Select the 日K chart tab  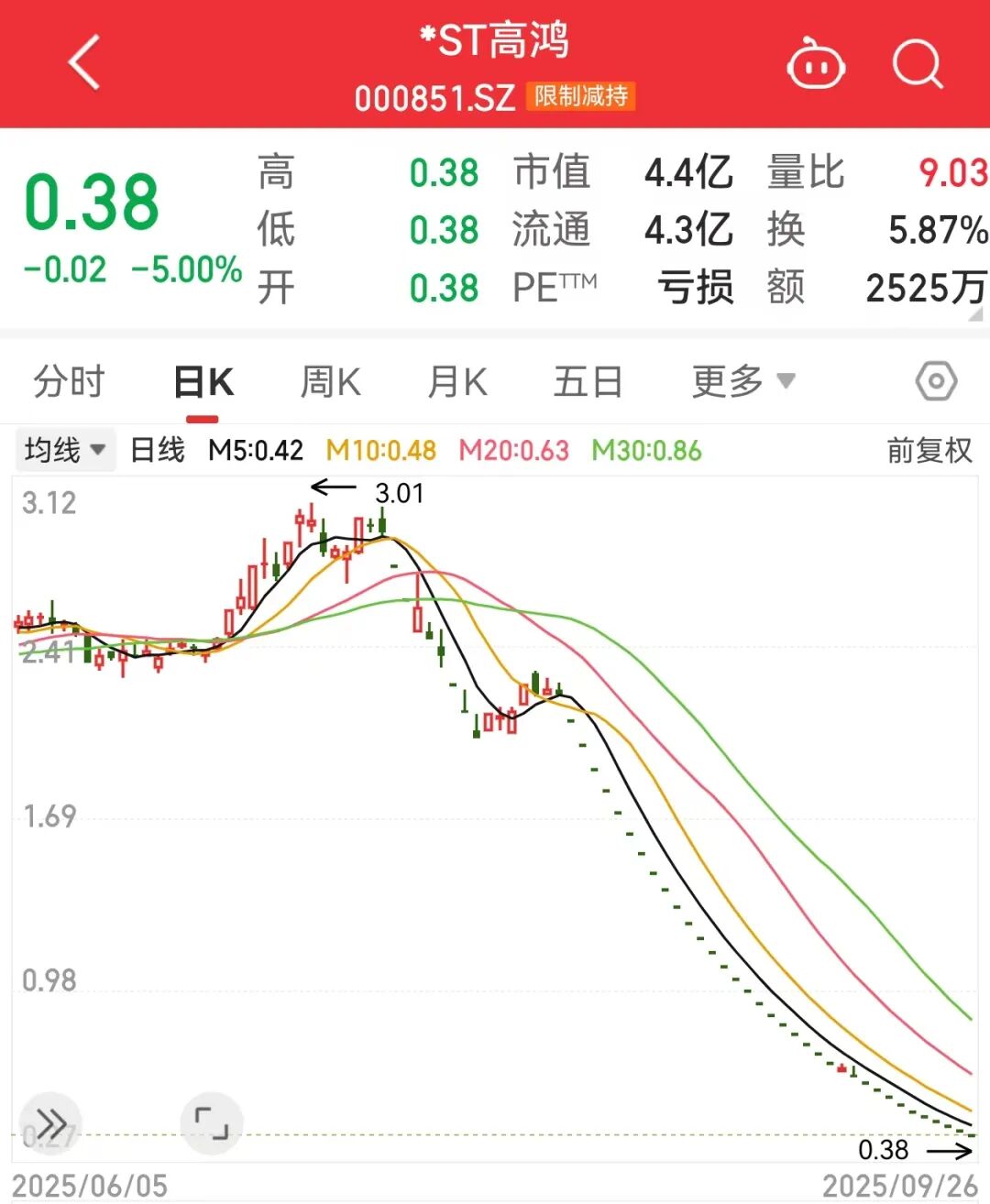(203, 381)
